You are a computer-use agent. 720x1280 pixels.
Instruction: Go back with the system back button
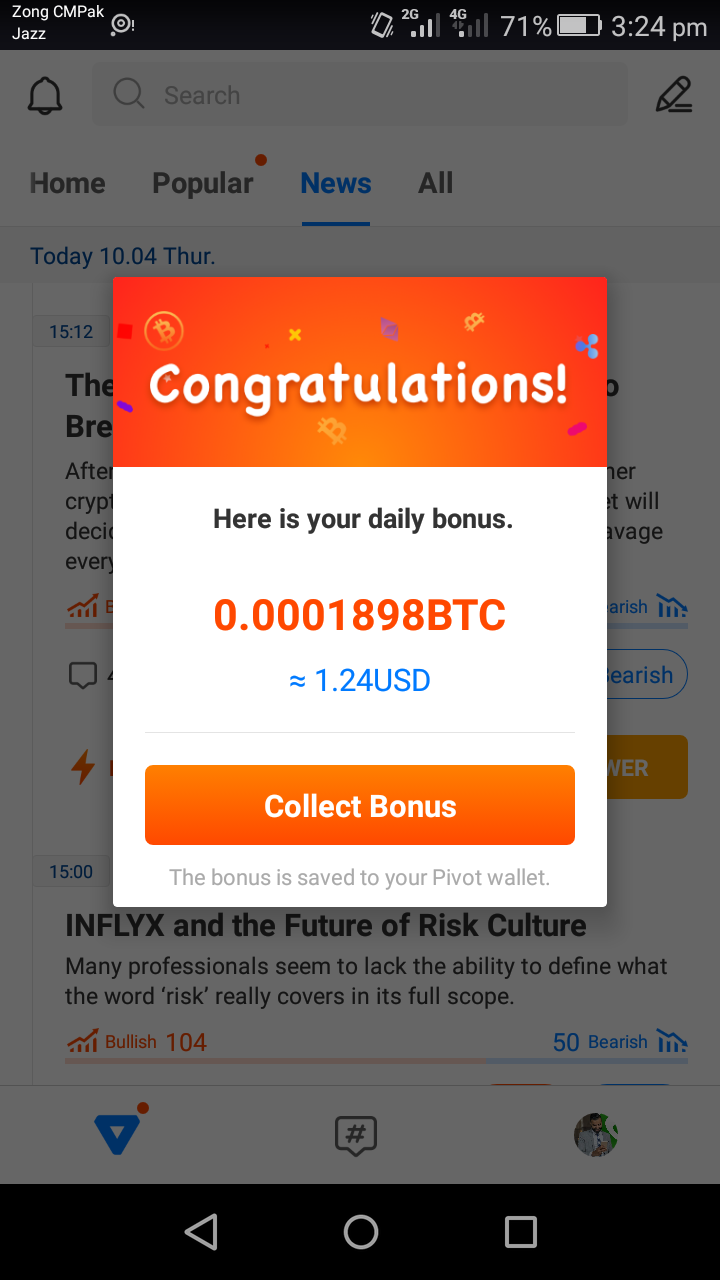point(201,1232)
